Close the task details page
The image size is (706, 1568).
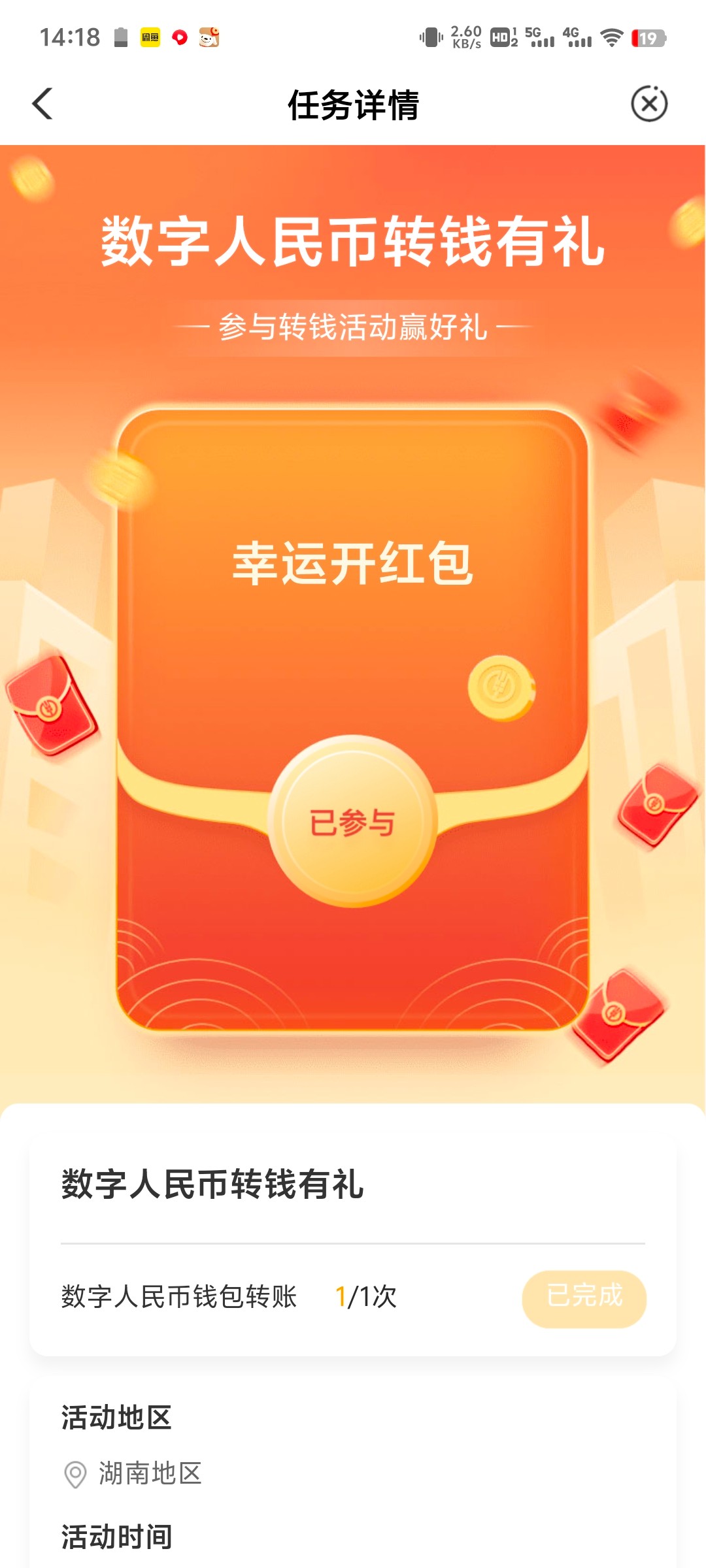tap(649, 104)
